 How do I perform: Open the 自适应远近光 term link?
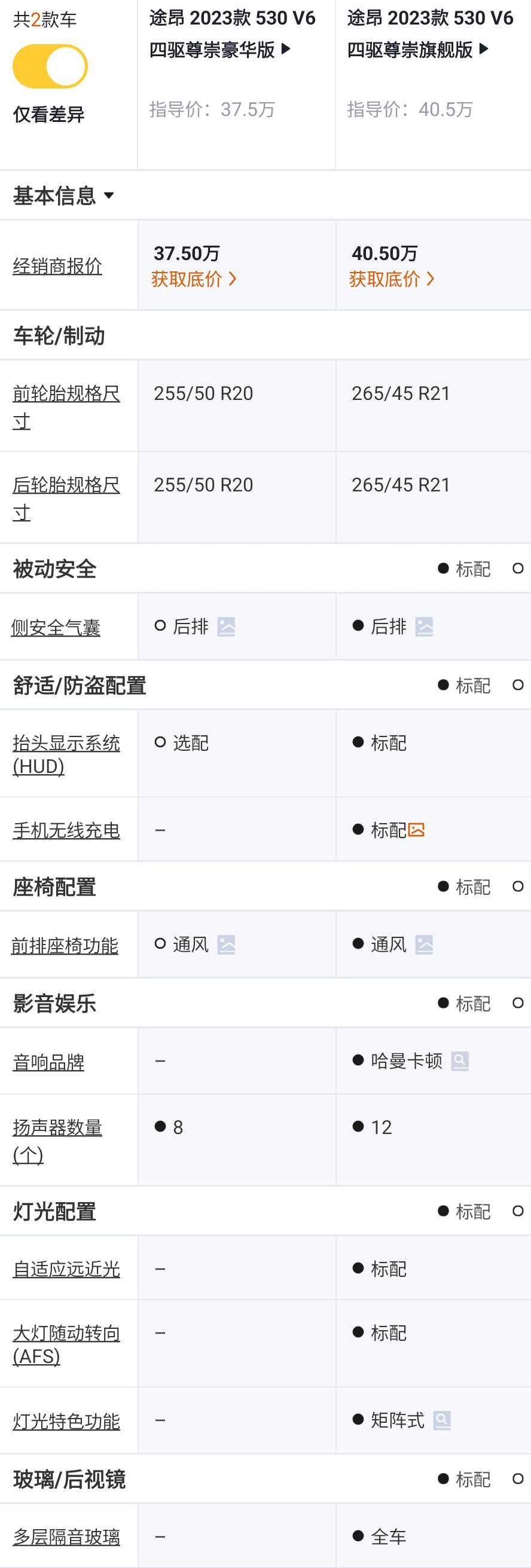66,1269
